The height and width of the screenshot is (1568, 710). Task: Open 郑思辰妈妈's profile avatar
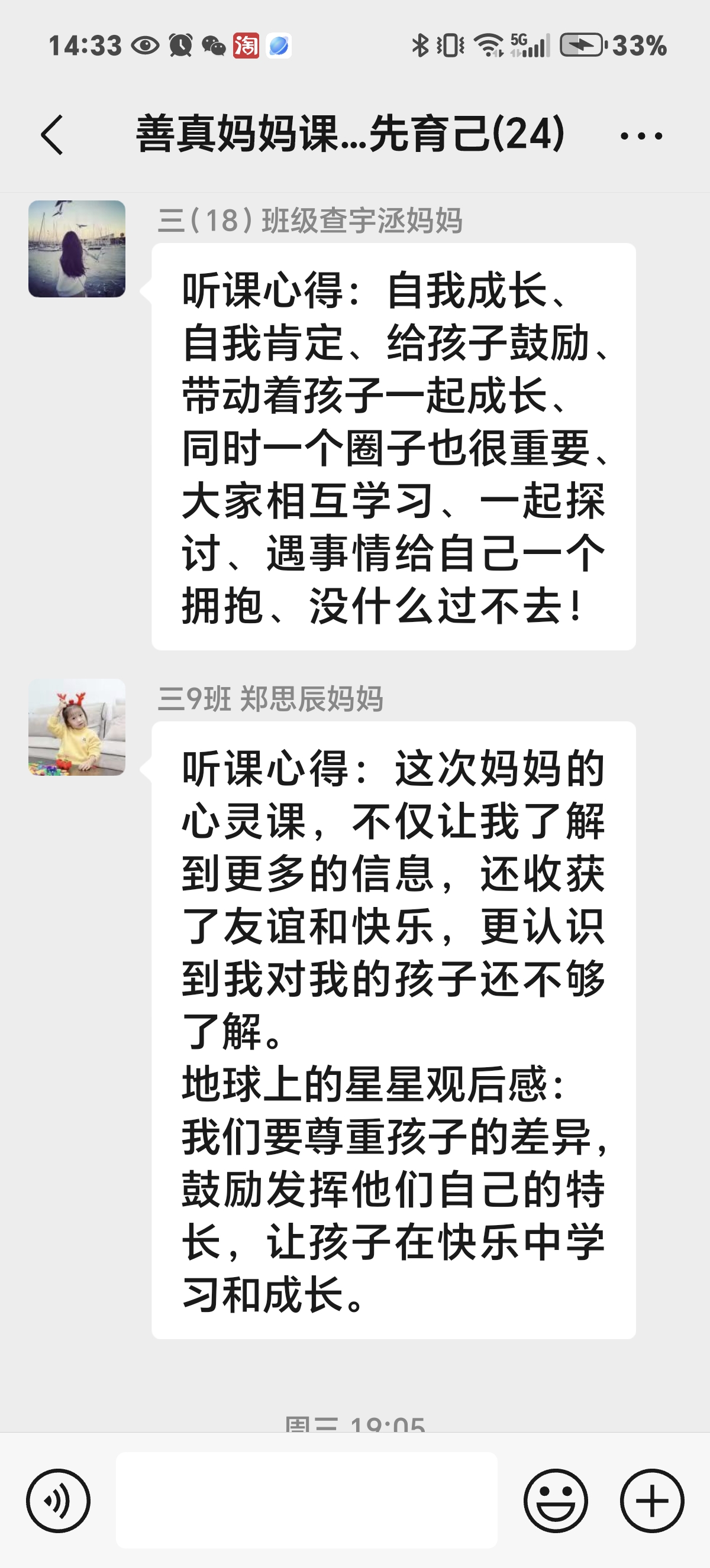[77, 727]
